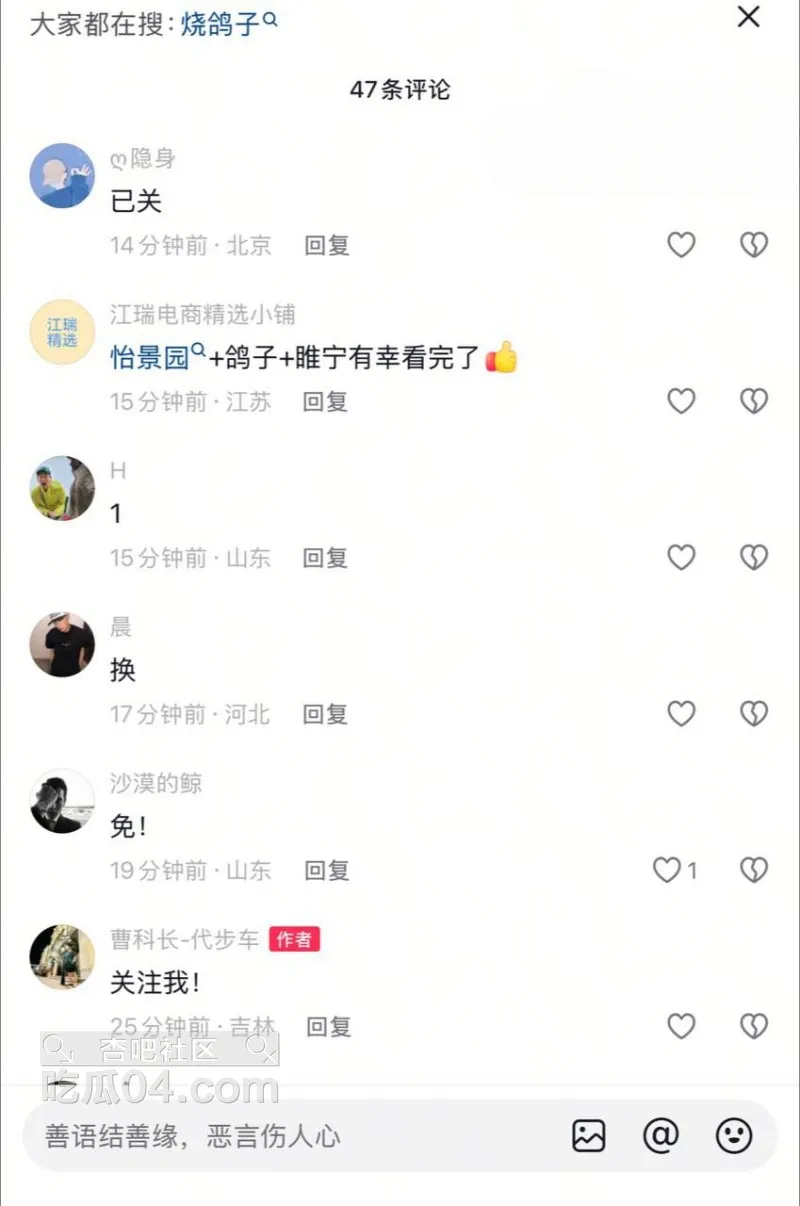
Task: Reply to the 已关 comment
Action: [x=326, y=245]
